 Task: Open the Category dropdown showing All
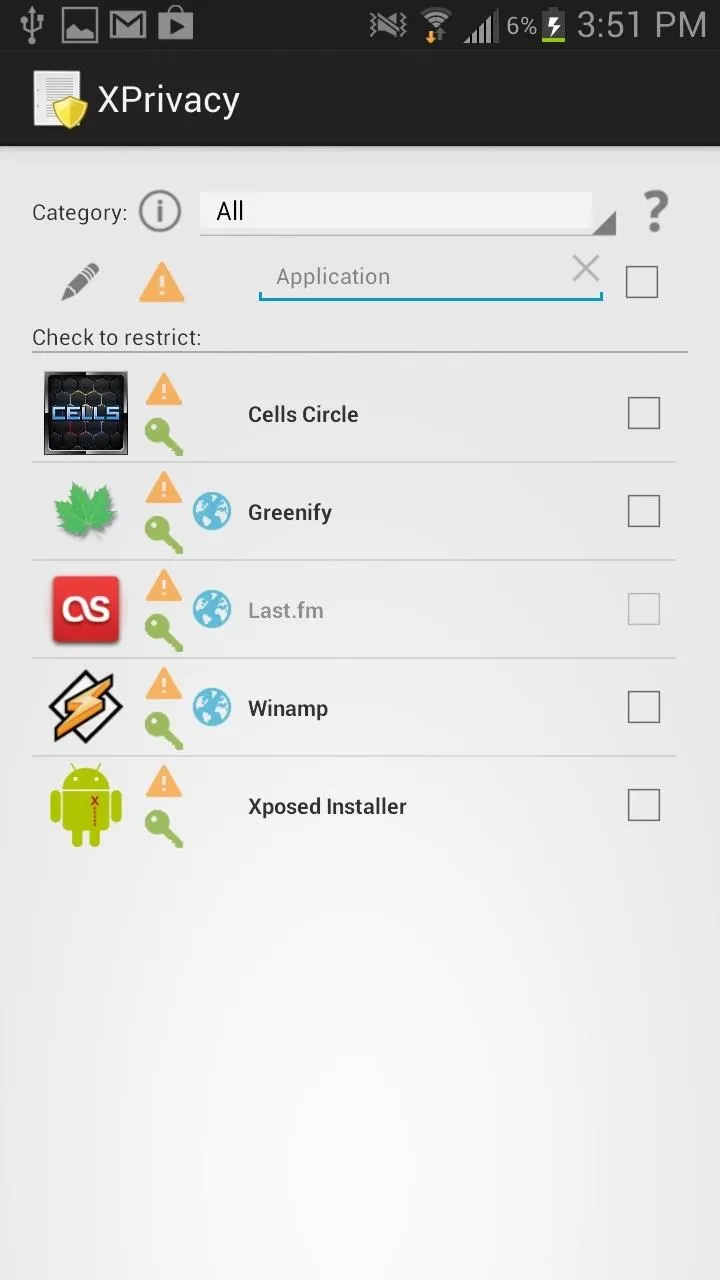coord(407,212)
